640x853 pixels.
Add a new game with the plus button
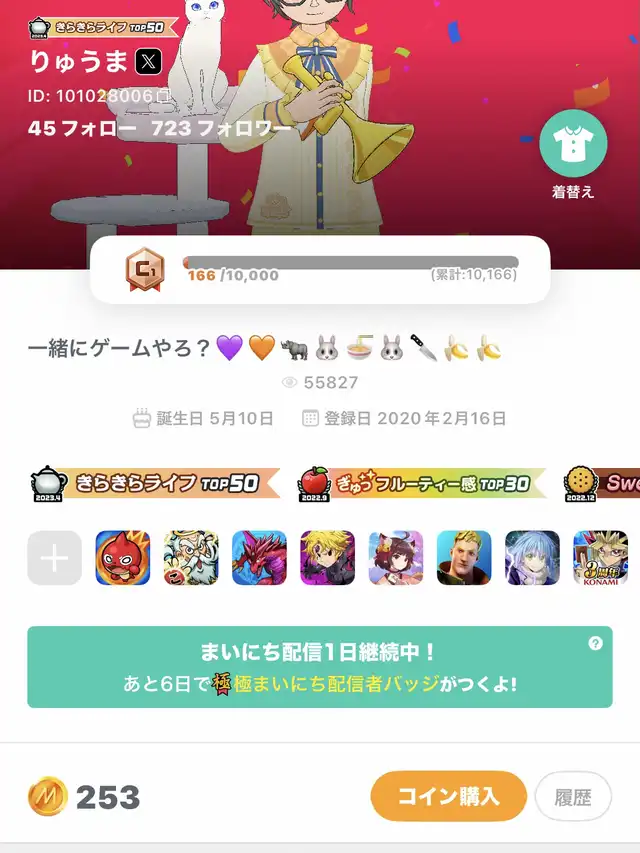[54, 558]
